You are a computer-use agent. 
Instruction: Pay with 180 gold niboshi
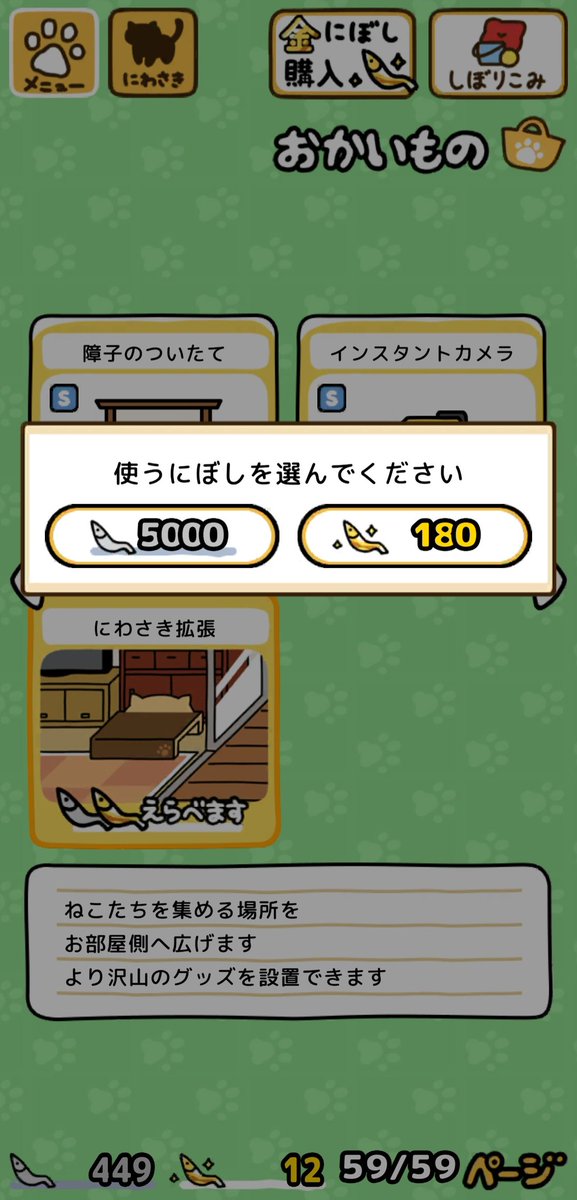coord(415,537)
